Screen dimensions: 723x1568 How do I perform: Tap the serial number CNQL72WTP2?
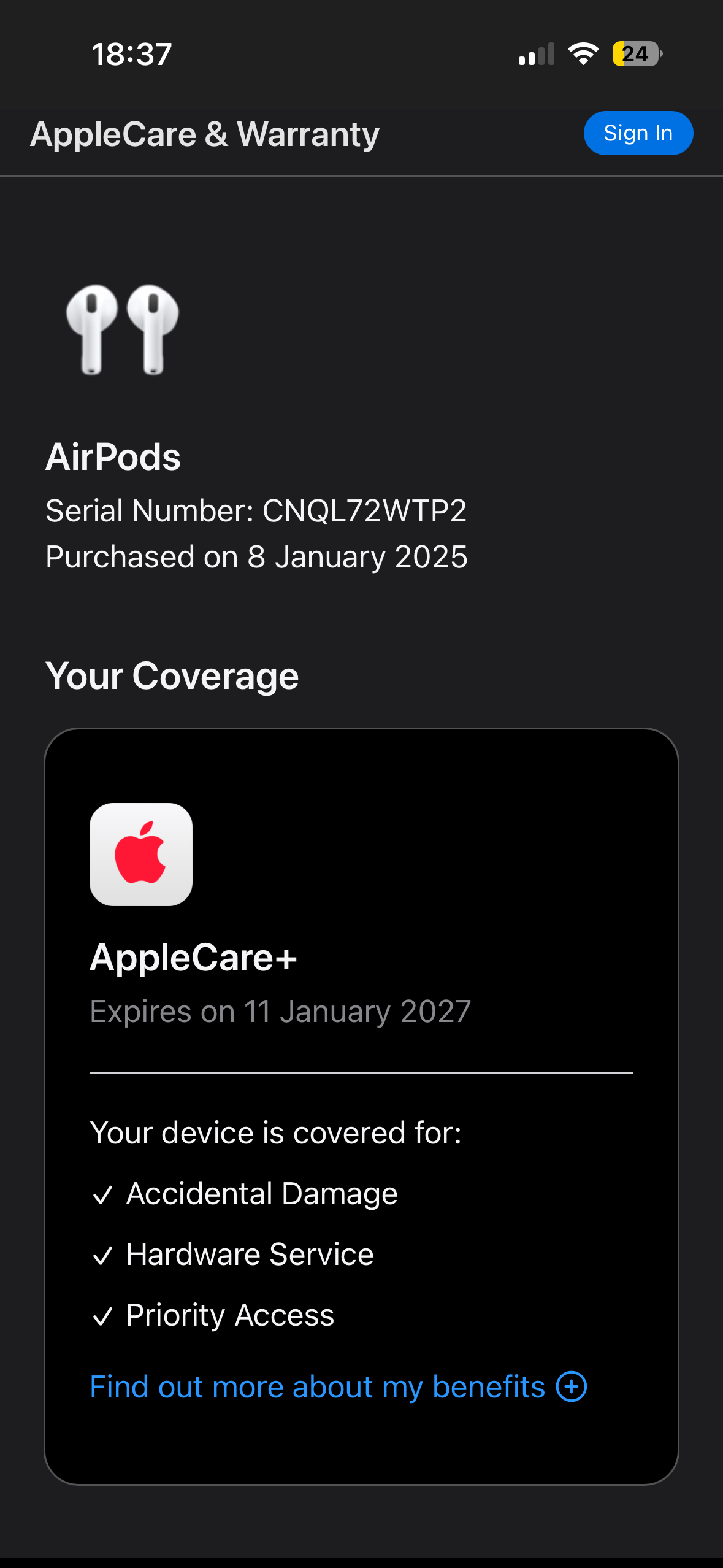(257, 510)
